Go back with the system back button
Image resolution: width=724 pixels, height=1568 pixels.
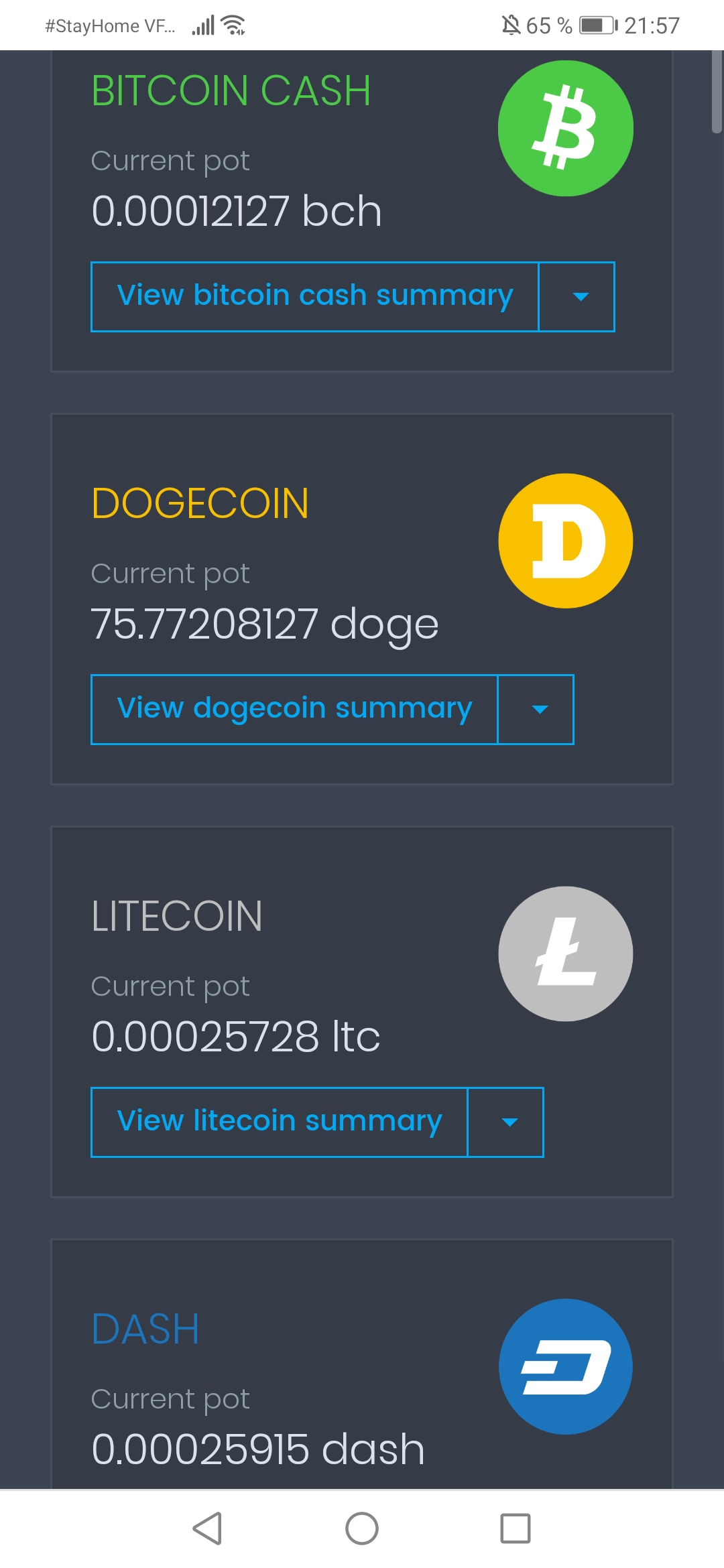tap(207, 1528)
